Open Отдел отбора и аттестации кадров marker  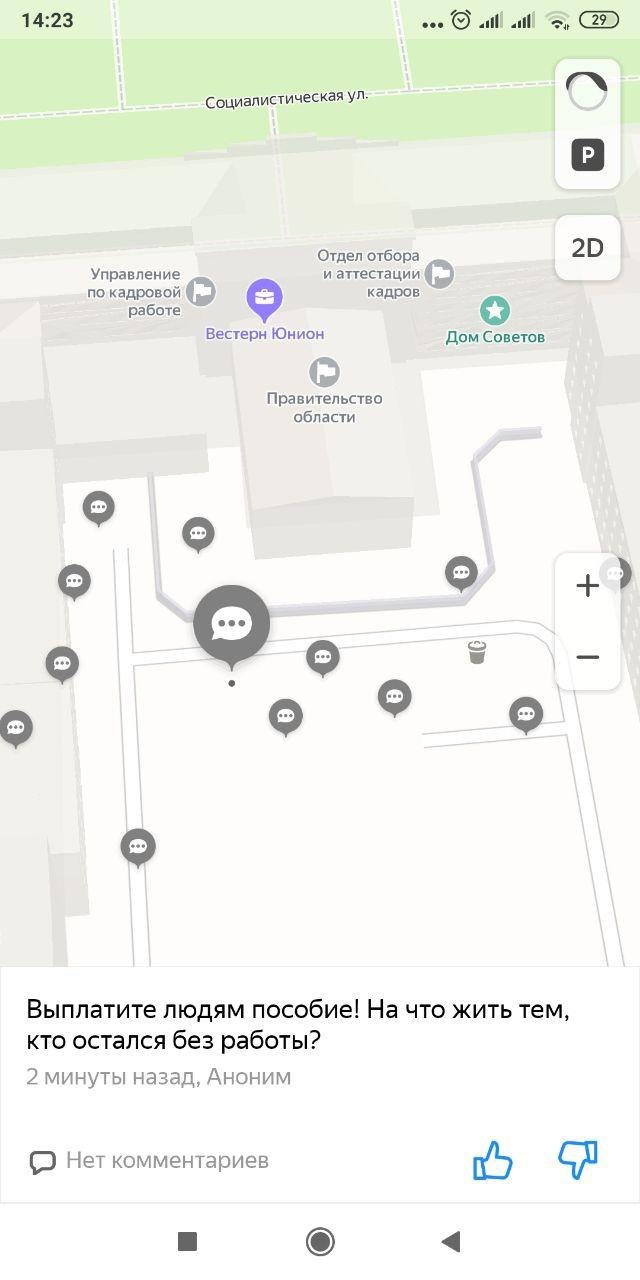tap(439, 273)
